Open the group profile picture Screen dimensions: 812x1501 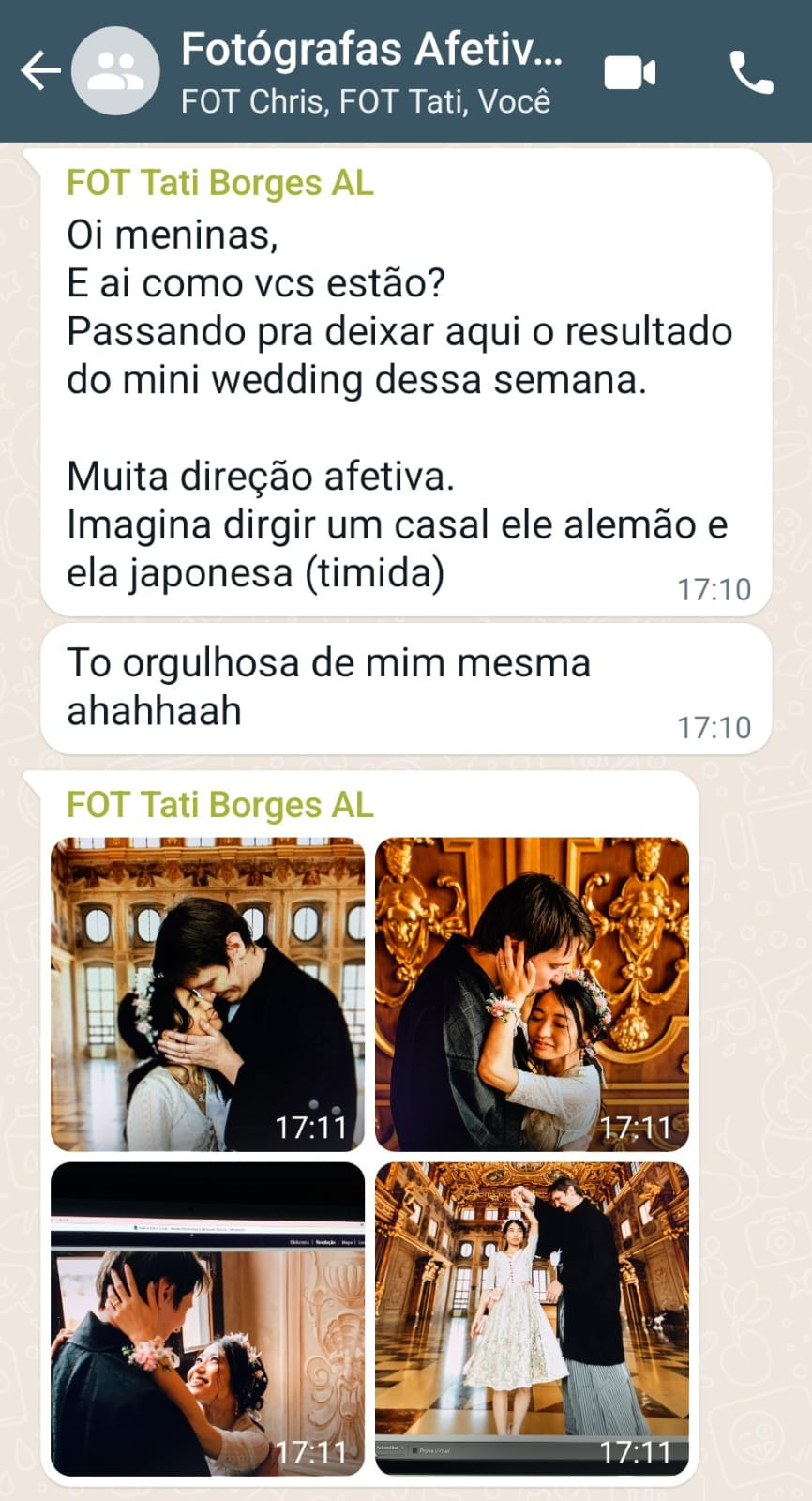click(x=115, y=71)
